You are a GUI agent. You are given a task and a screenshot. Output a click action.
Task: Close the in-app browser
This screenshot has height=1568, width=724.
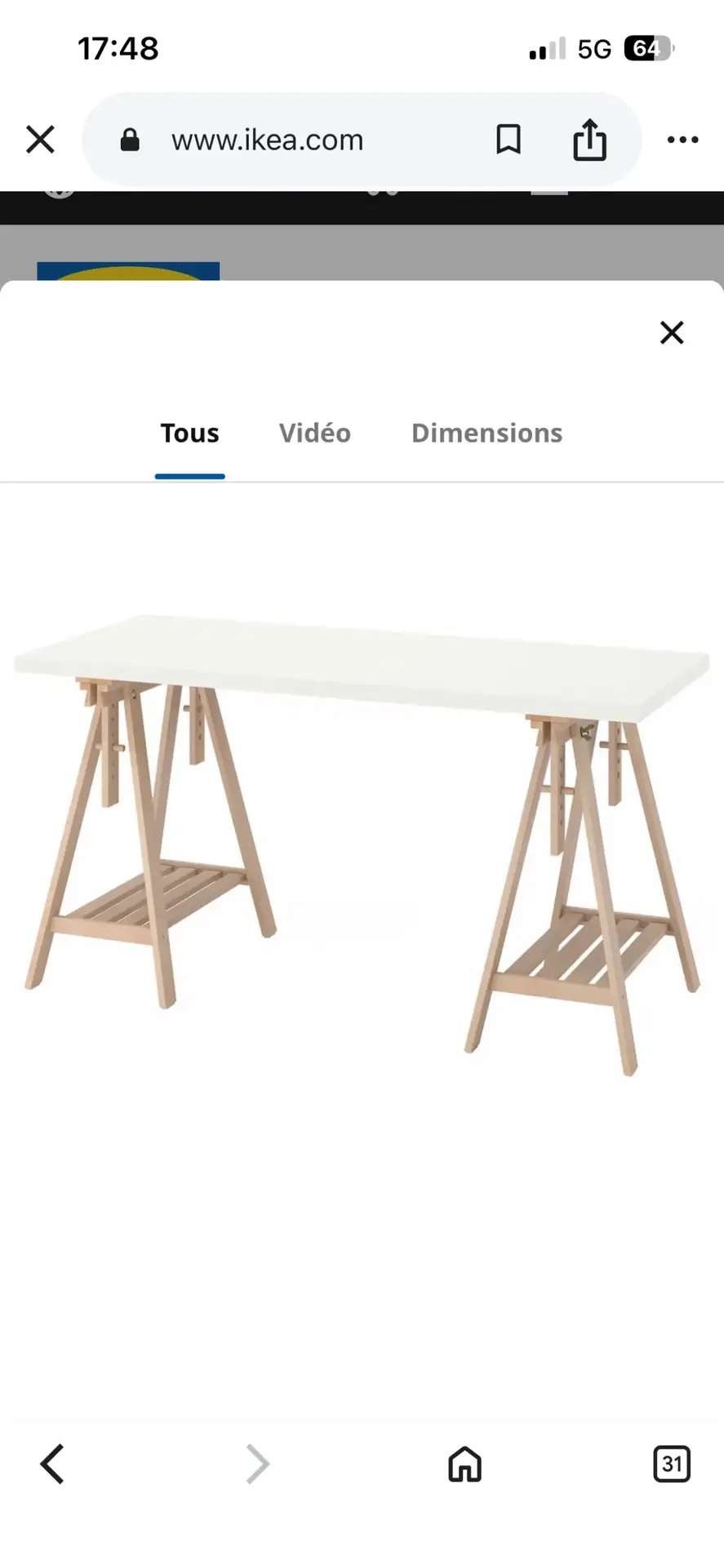coord(40,140)
